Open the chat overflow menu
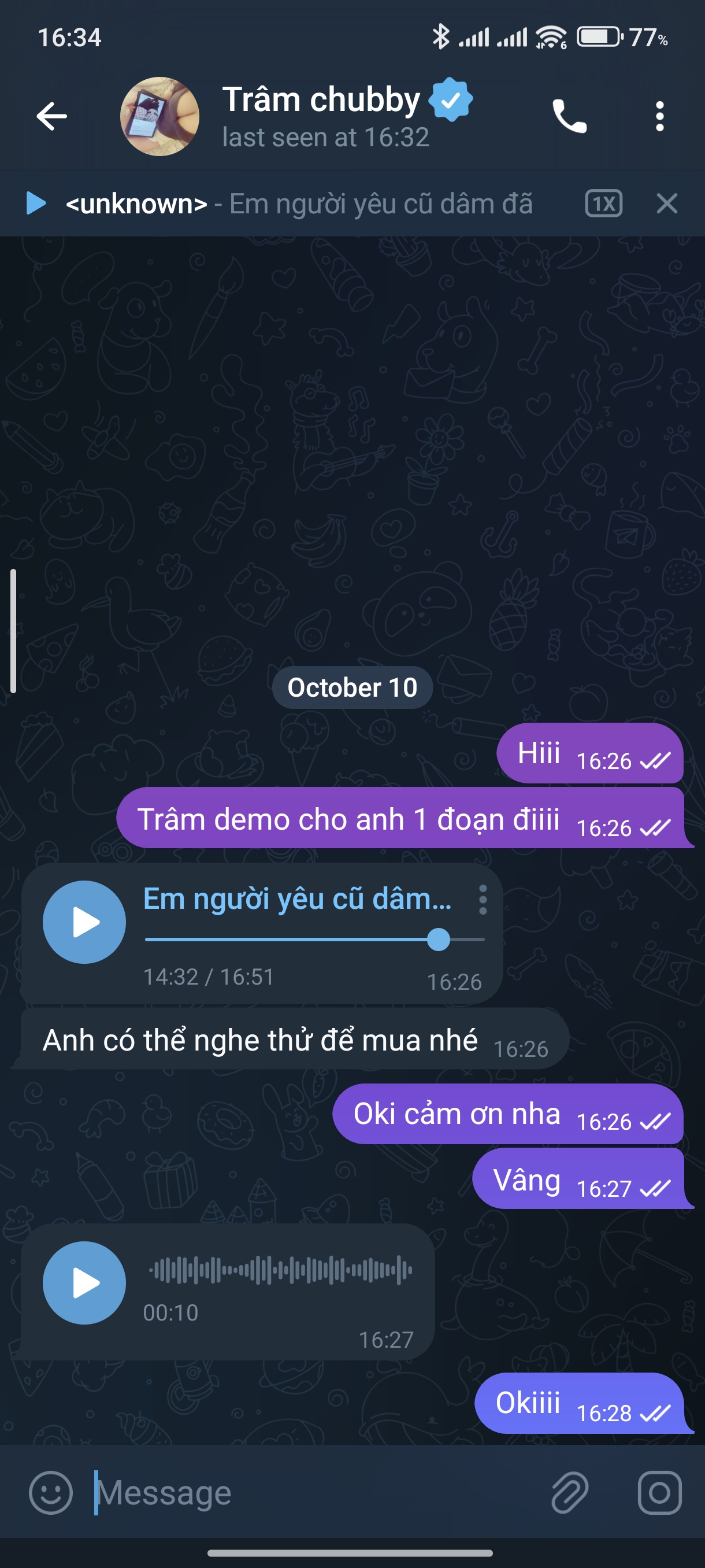705x1568 pixels. [659, 116]
